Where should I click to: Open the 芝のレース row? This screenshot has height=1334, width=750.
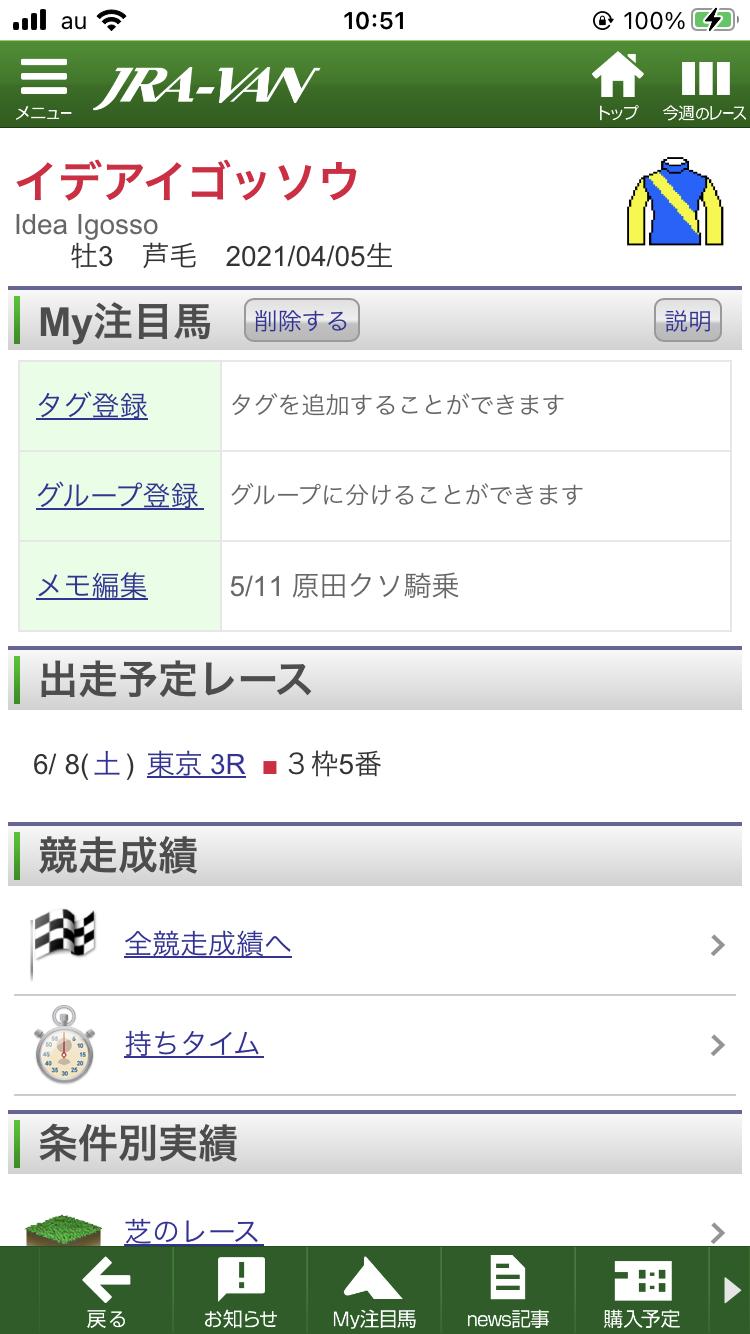191,1231
